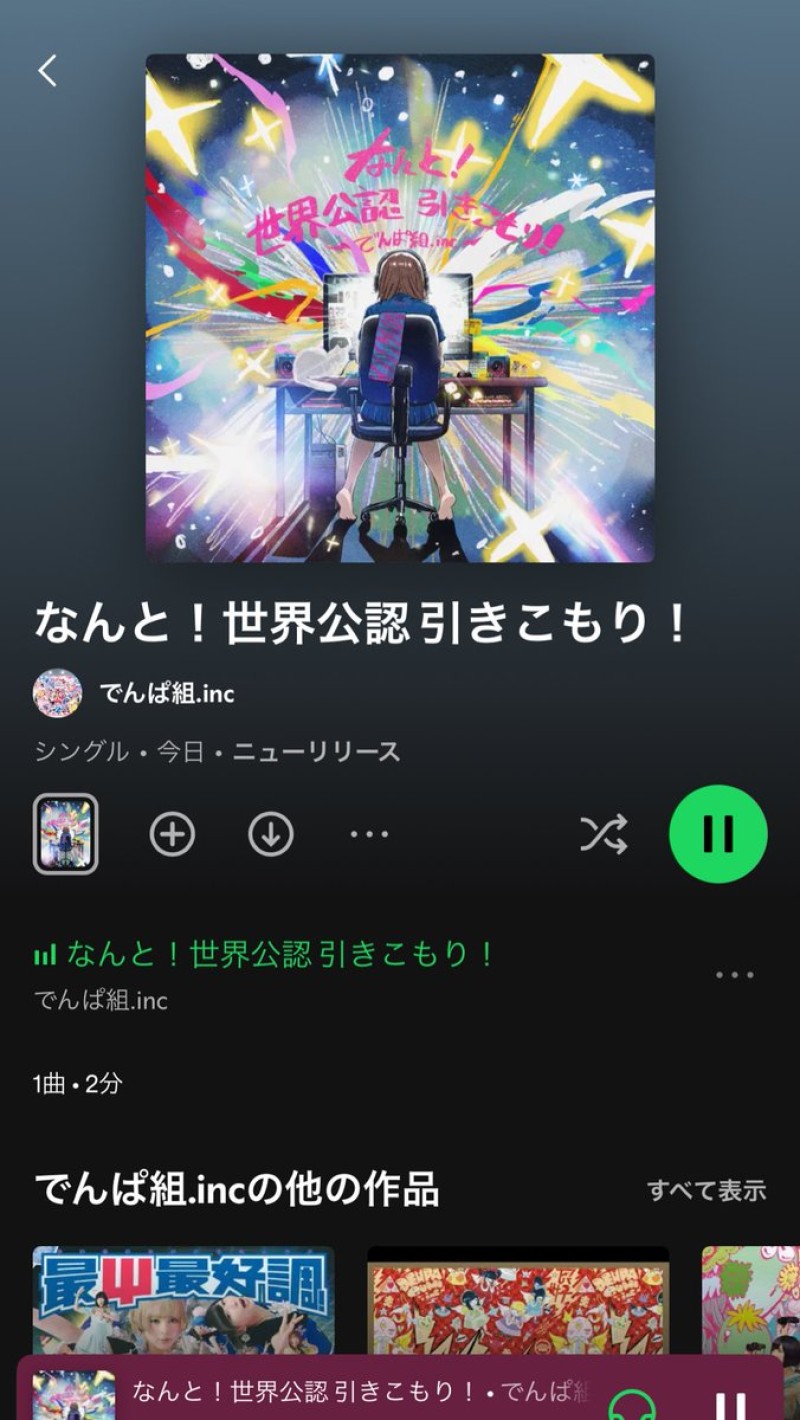Add this single to your library
Screen dimensions: 800x1420
(172, 834)
